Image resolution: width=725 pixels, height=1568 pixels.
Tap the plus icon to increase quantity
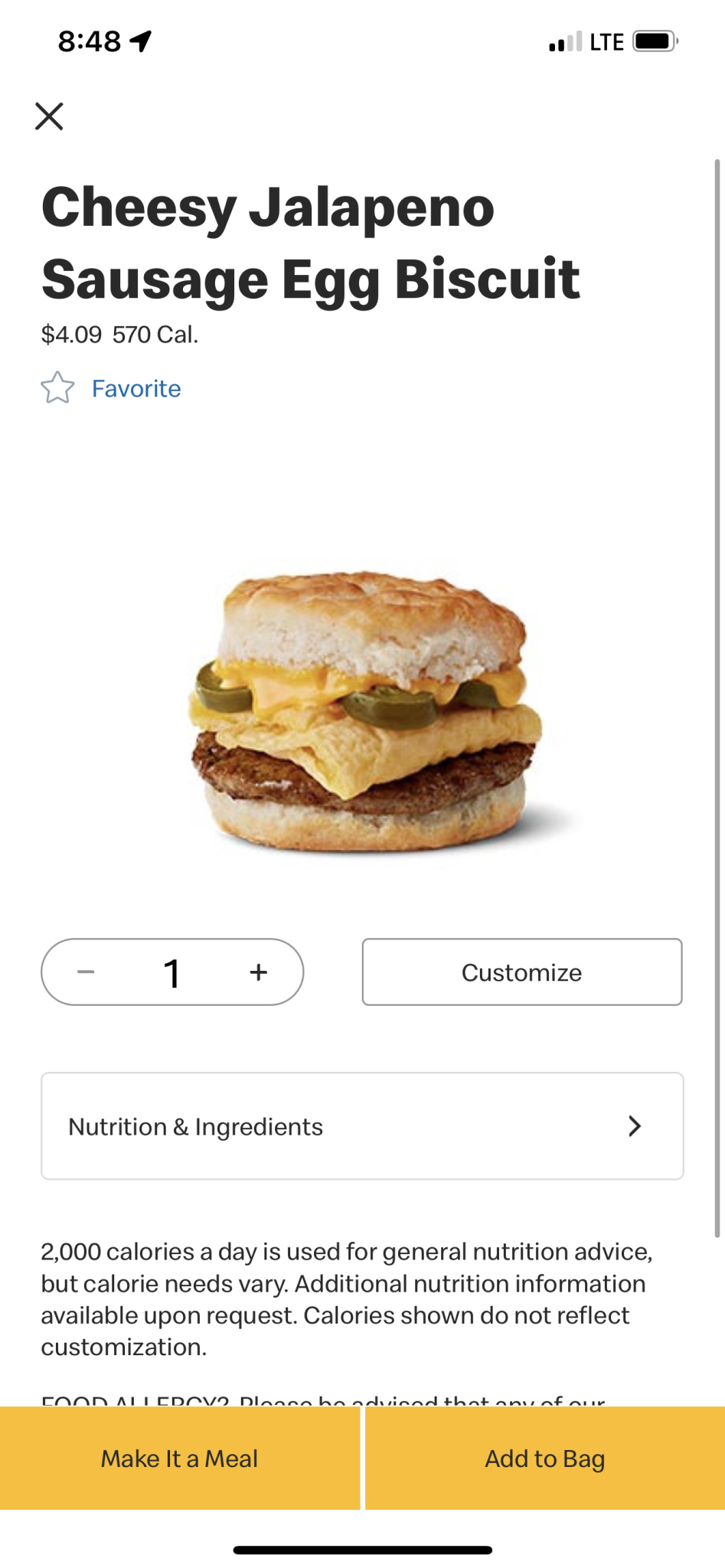pos(258,972)
